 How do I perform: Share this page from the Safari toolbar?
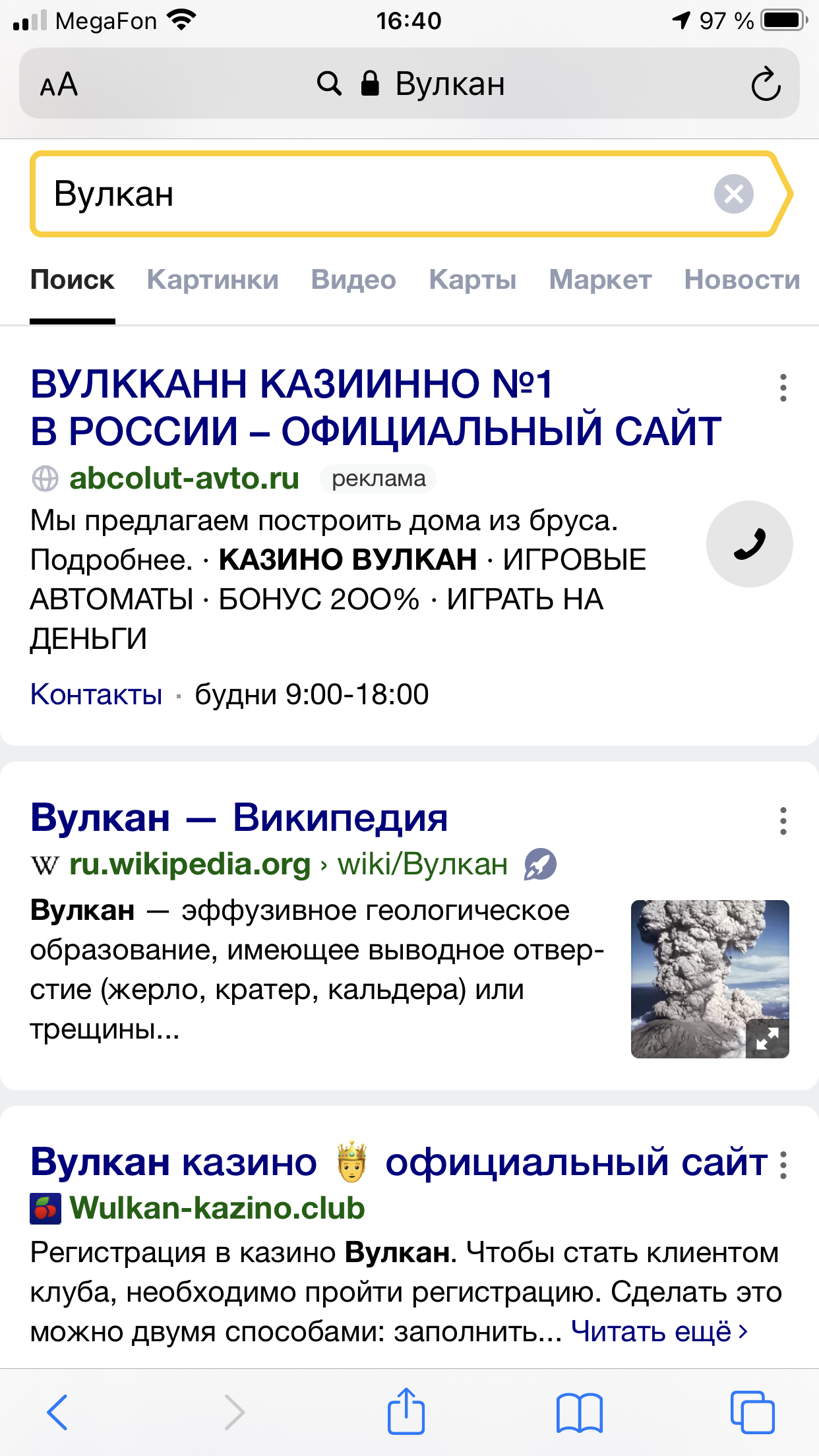(x=406, y=1412)
